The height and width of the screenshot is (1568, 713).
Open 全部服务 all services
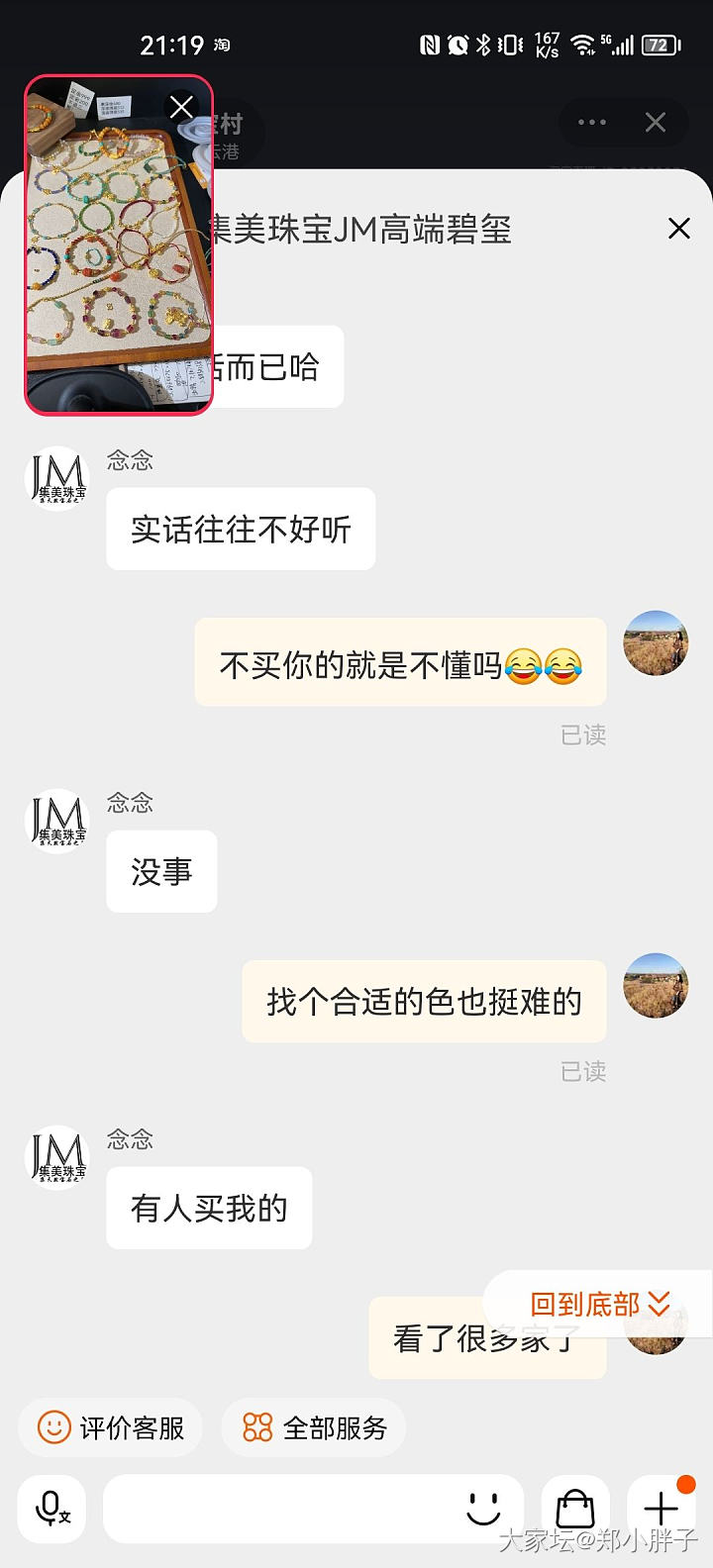click(314, 1427)
